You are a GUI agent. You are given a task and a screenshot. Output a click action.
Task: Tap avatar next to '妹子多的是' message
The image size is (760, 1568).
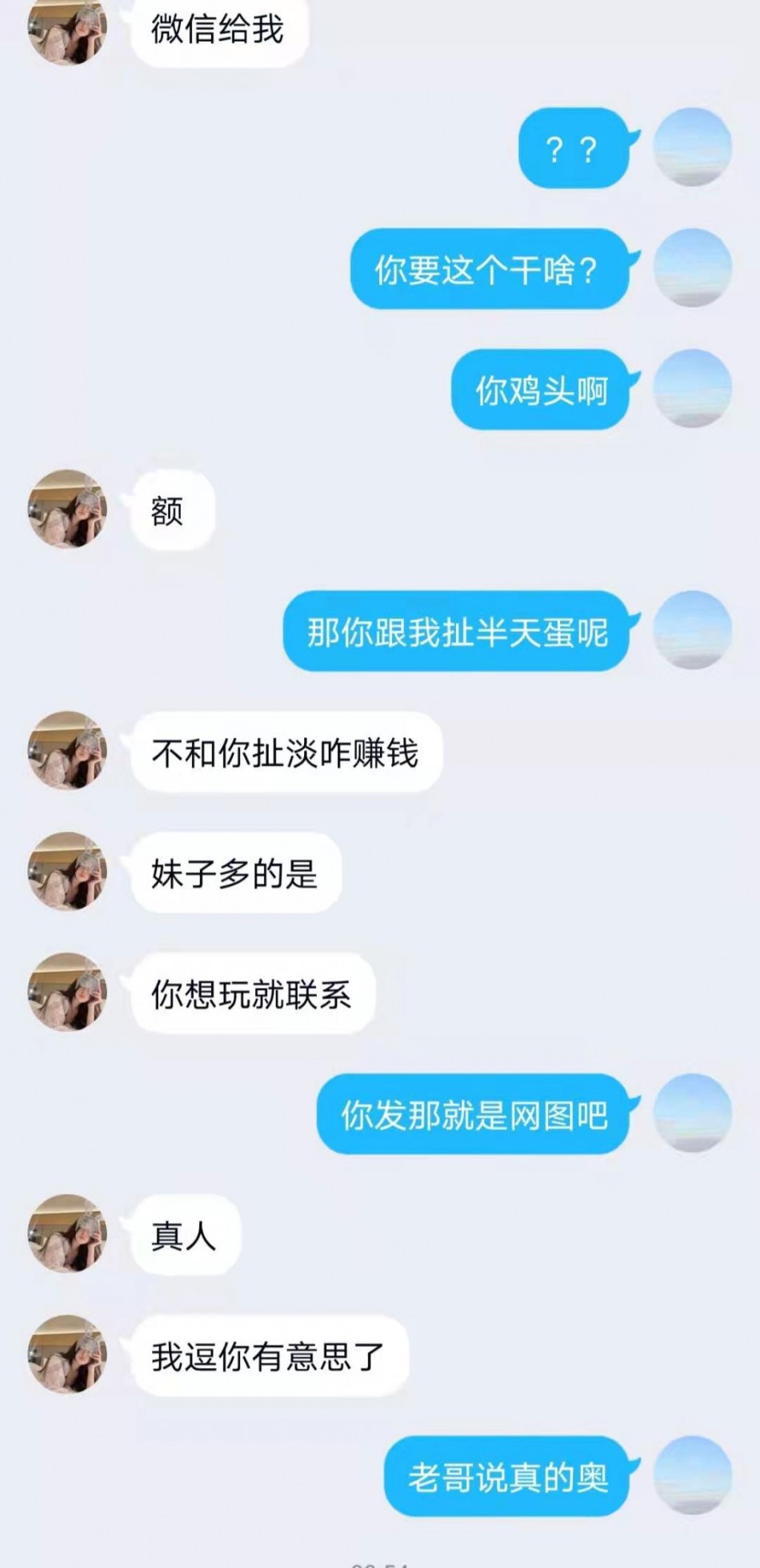pos(68,871)
